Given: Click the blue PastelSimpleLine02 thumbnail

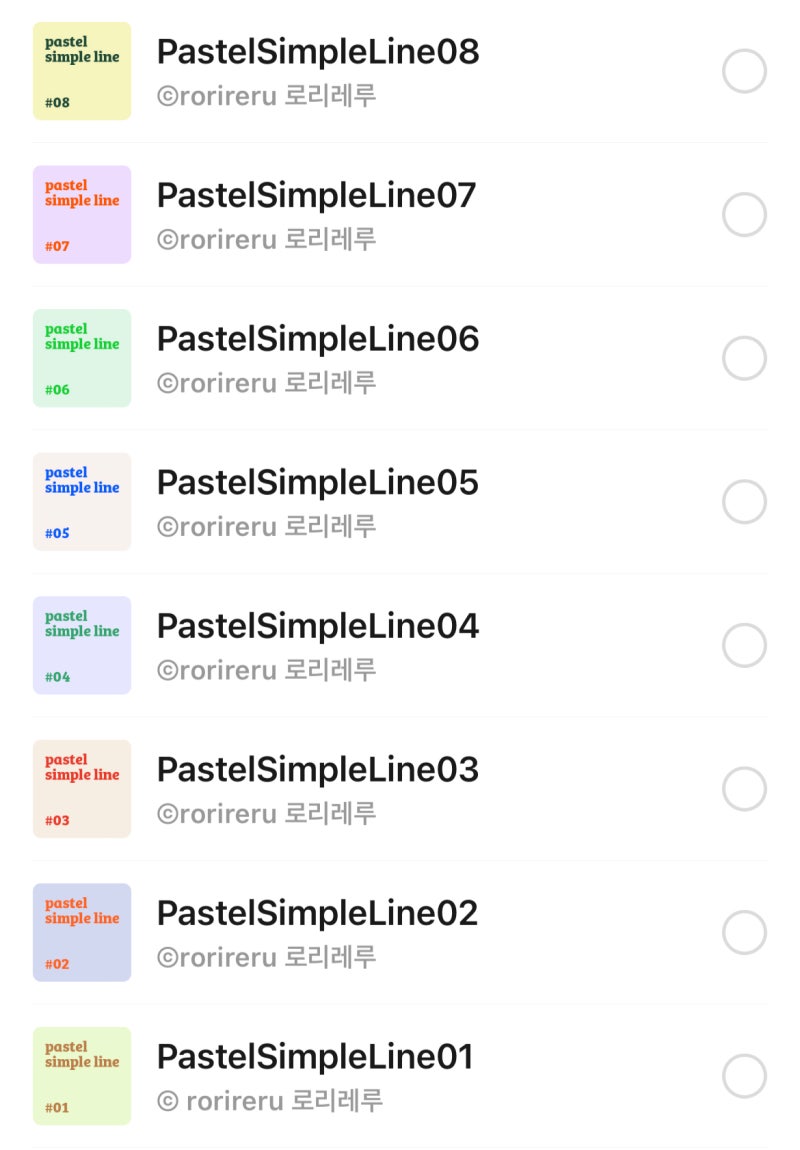Looking at the screenshot, I should pyautogui.click(x=82, y=932).
